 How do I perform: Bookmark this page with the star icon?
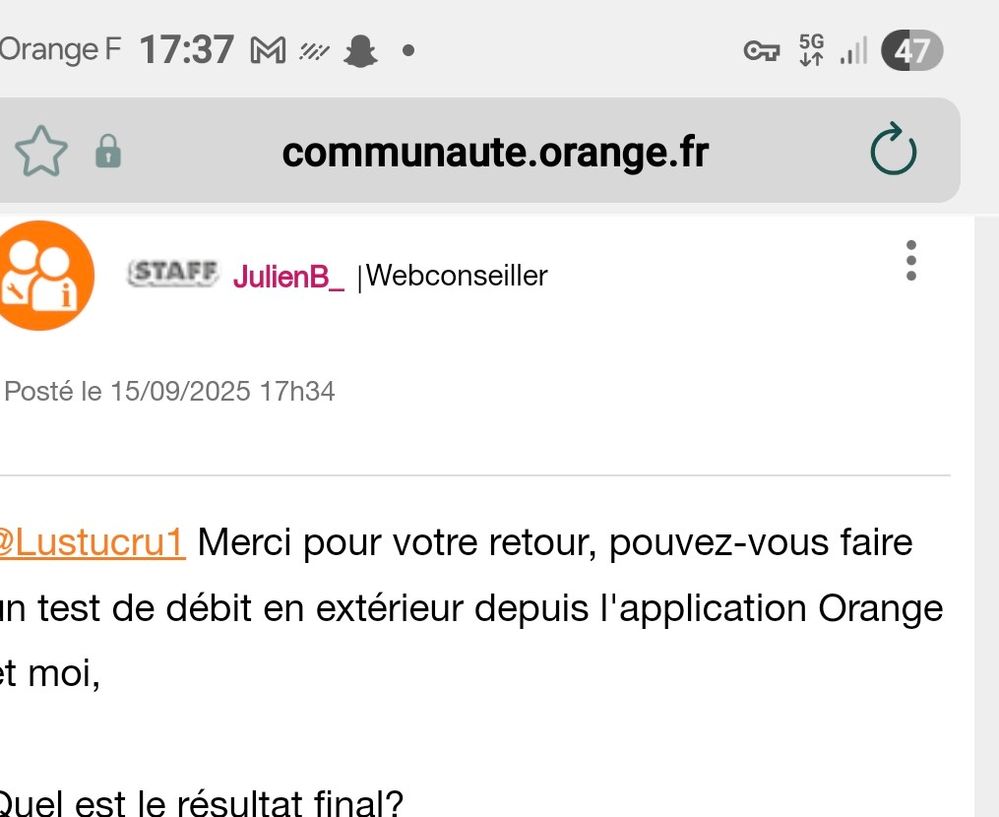[x=41, y=153]
